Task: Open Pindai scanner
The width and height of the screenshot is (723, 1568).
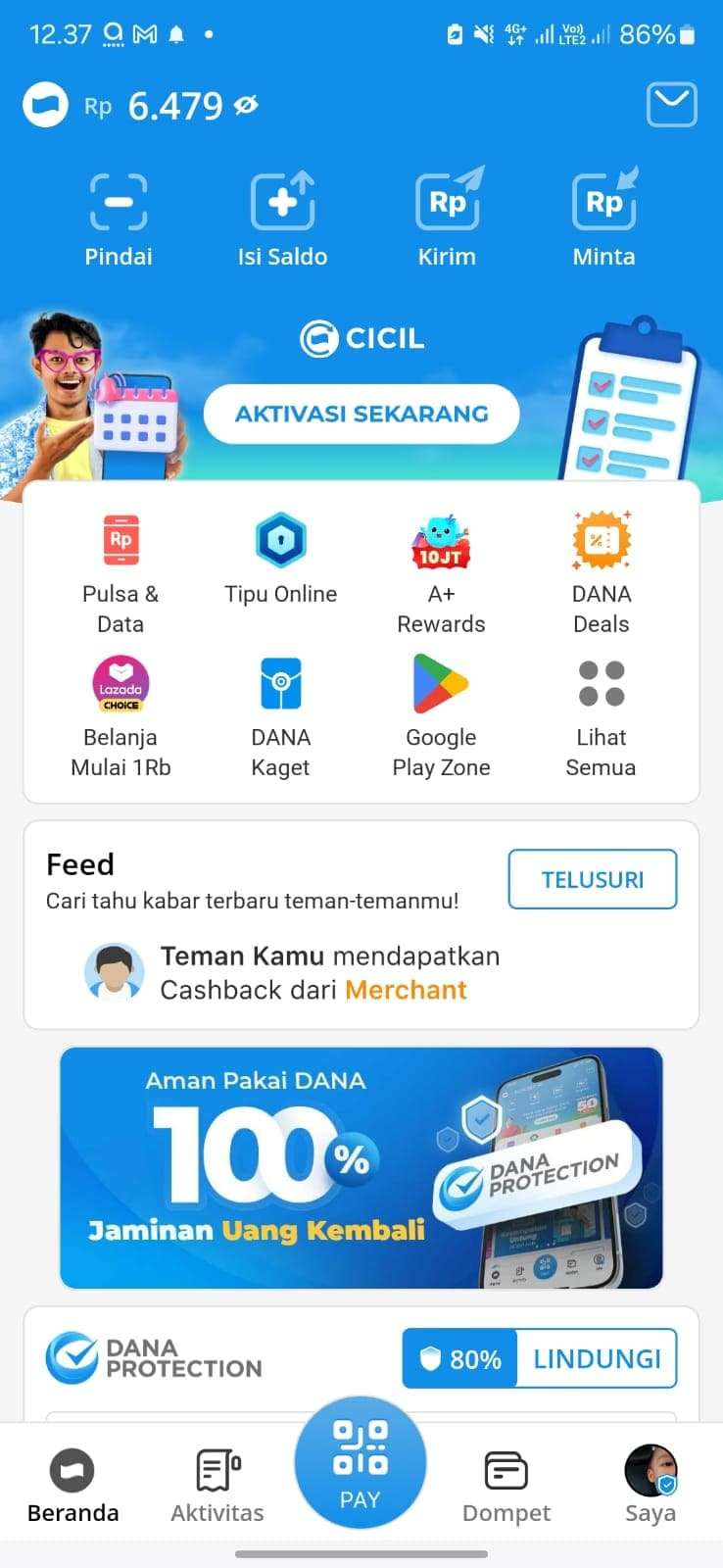Action: [119, 220]
